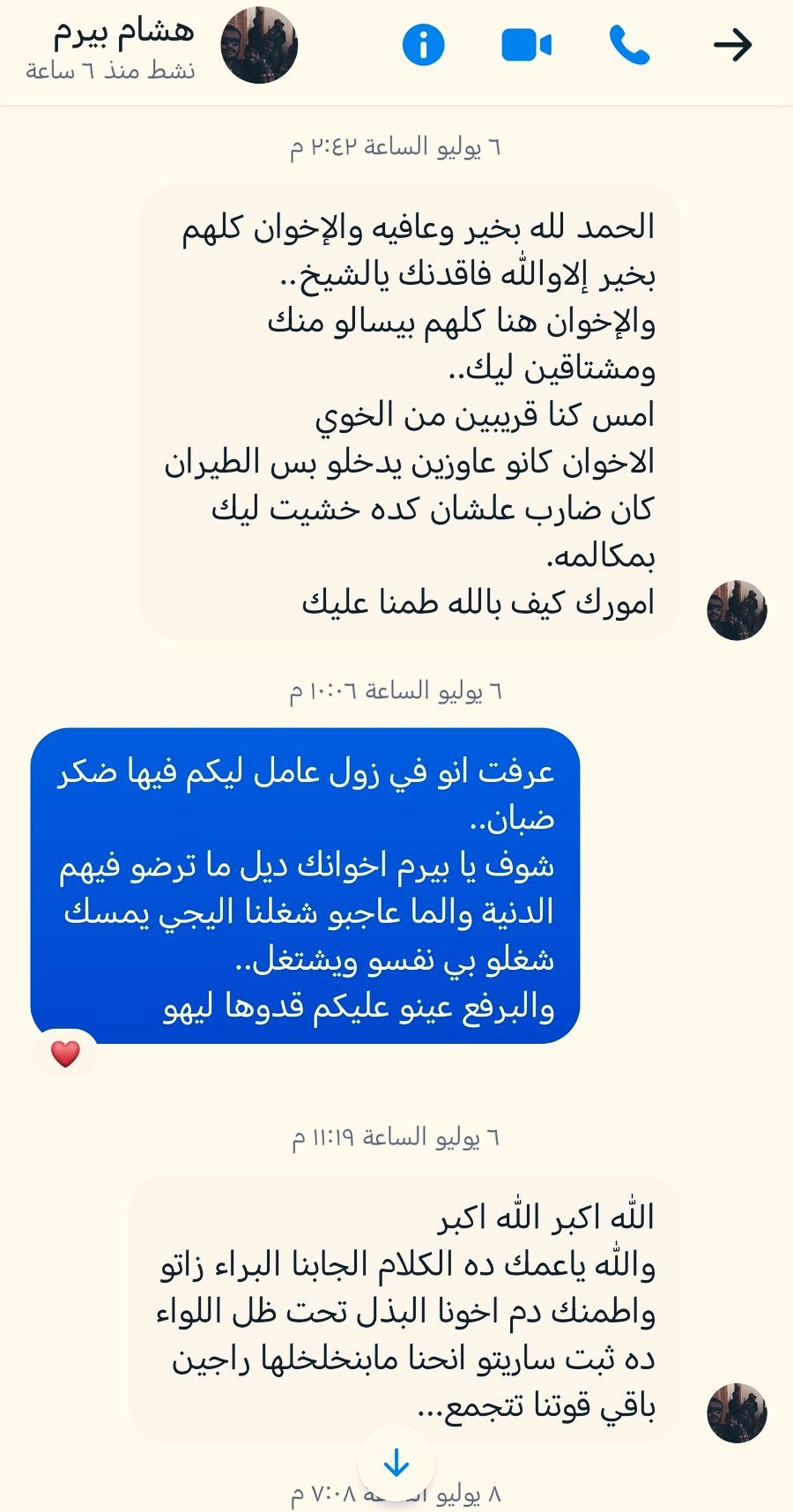
Task: Go back using the arrow
Action: pos(732,45)
